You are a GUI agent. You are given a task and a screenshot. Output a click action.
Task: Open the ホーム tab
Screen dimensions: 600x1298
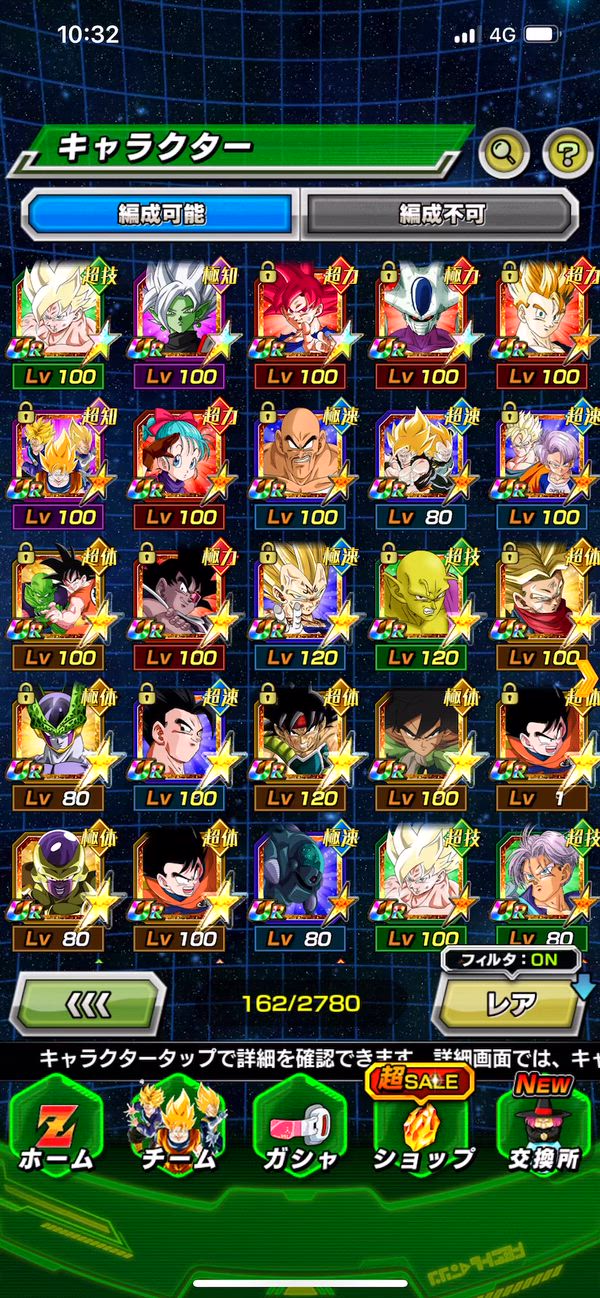pos(55,1127)
